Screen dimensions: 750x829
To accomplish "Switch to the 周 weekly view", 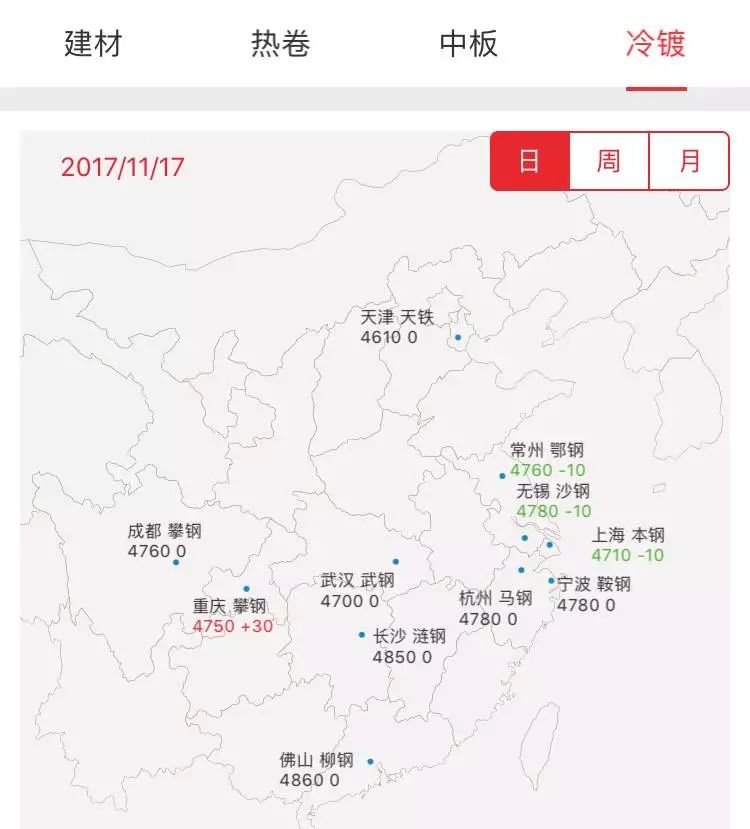I will pos(609,161).
